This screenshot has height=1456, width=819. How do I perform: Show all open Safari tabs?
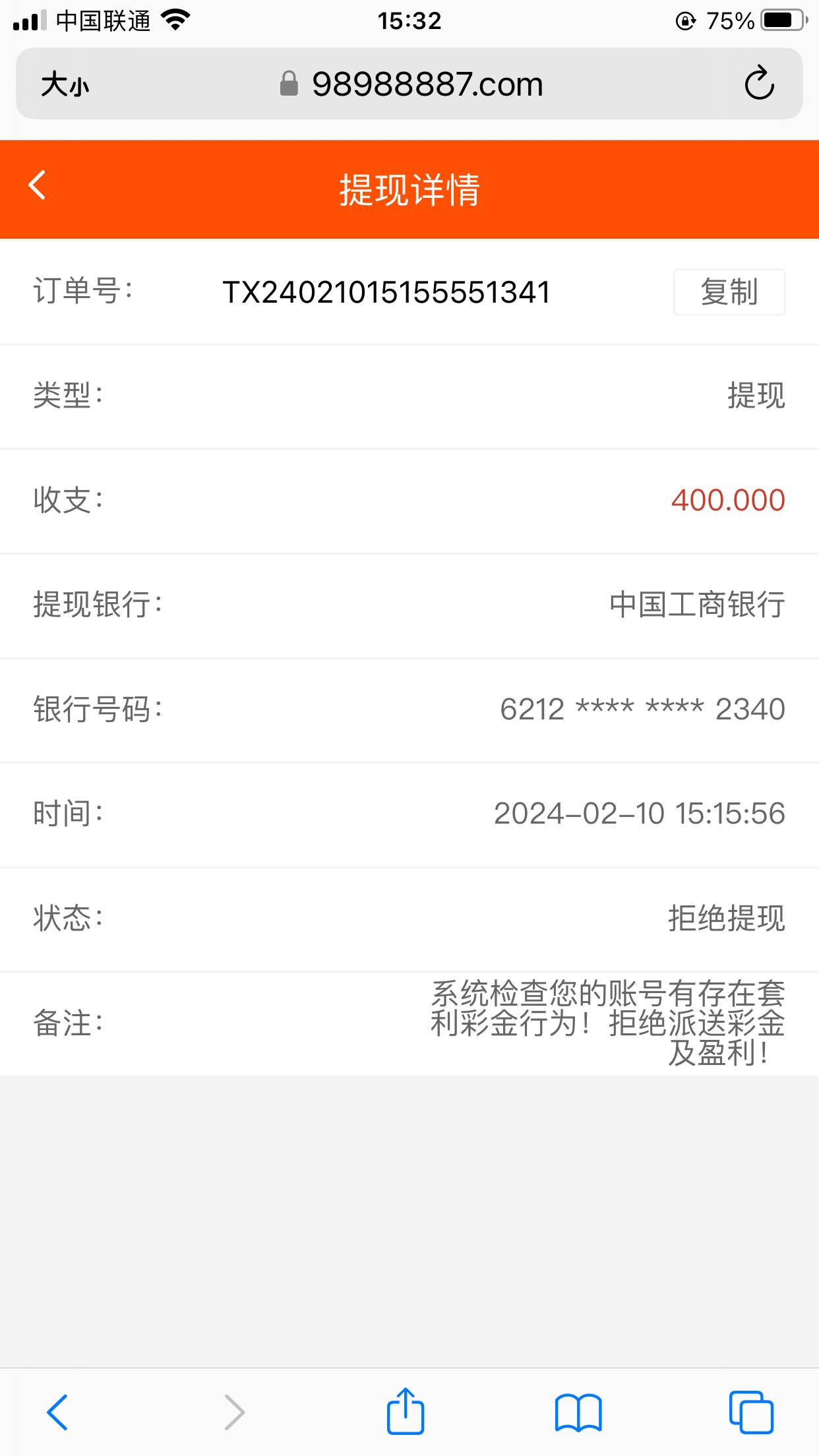[x=751, y=1412]
